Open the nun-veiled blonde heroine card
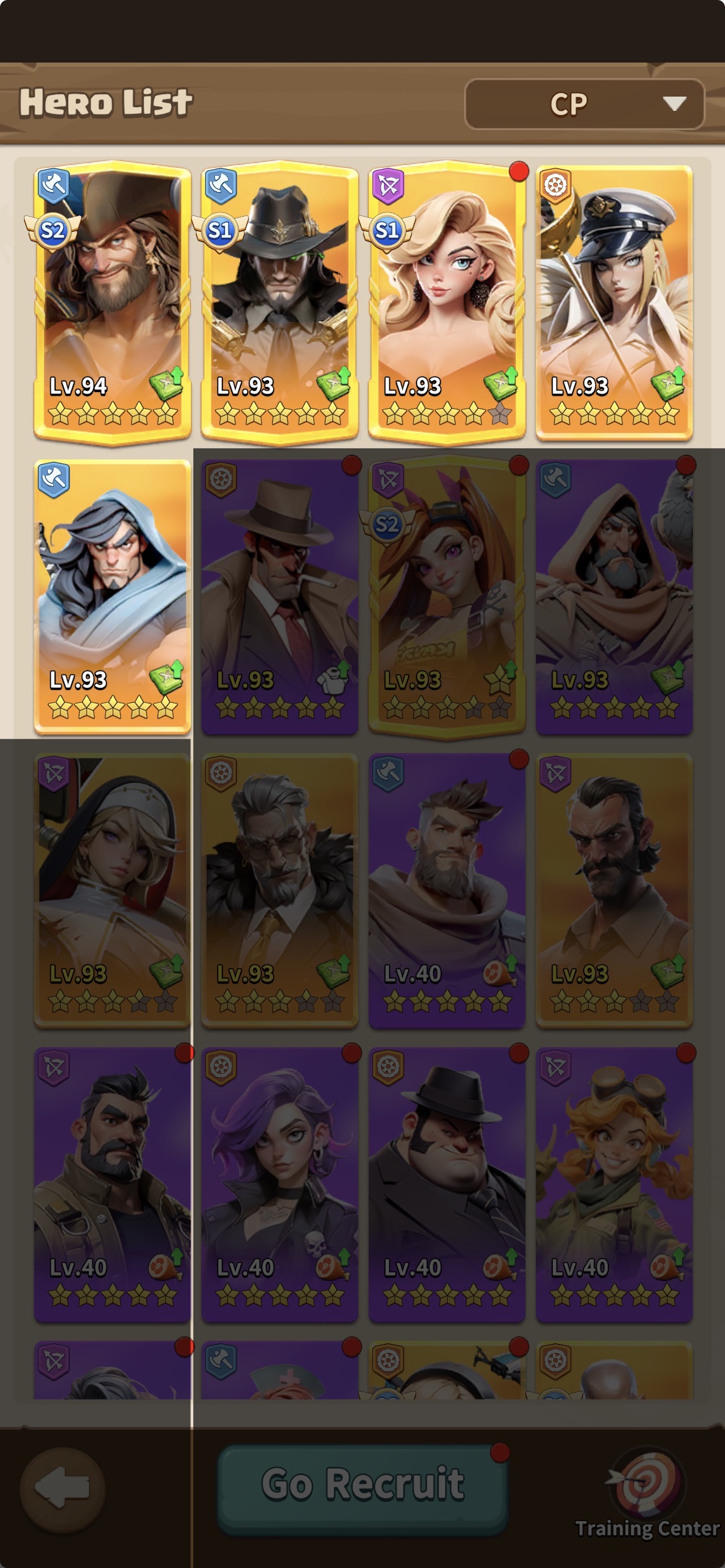 click(112, 891)
